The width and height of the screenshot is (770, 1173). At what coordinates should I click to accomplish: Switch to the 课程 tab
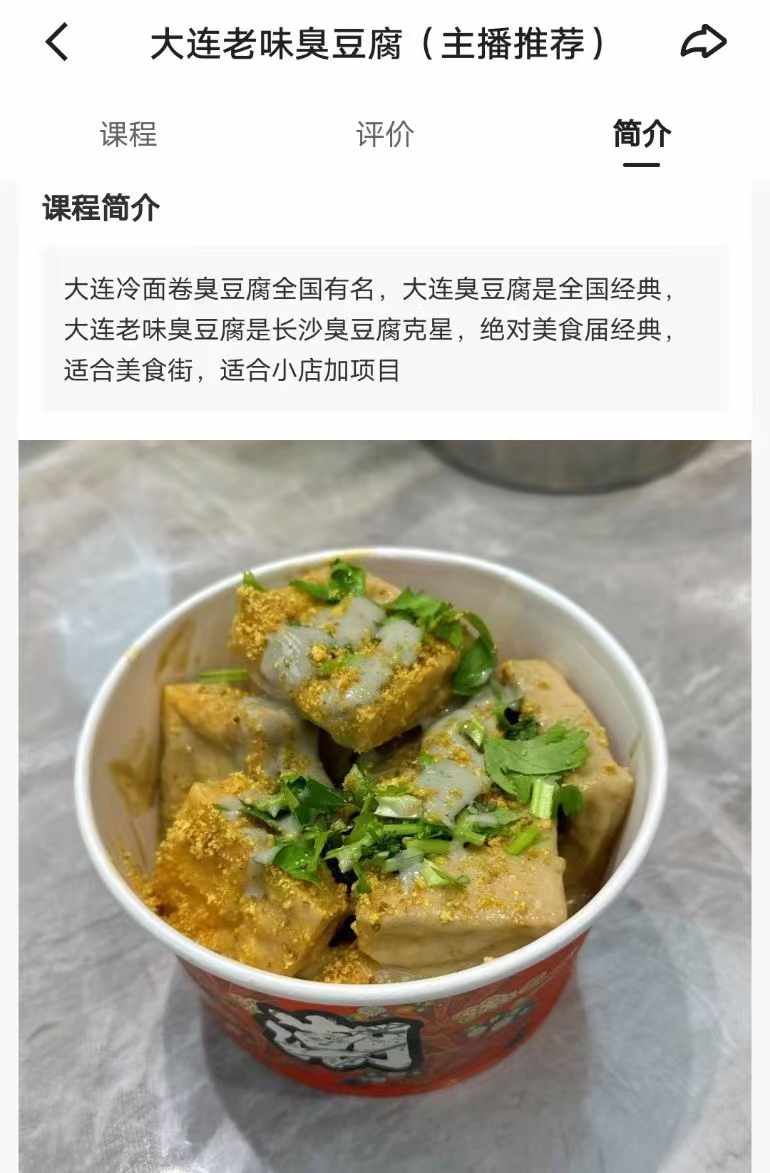tap(127, 133)
